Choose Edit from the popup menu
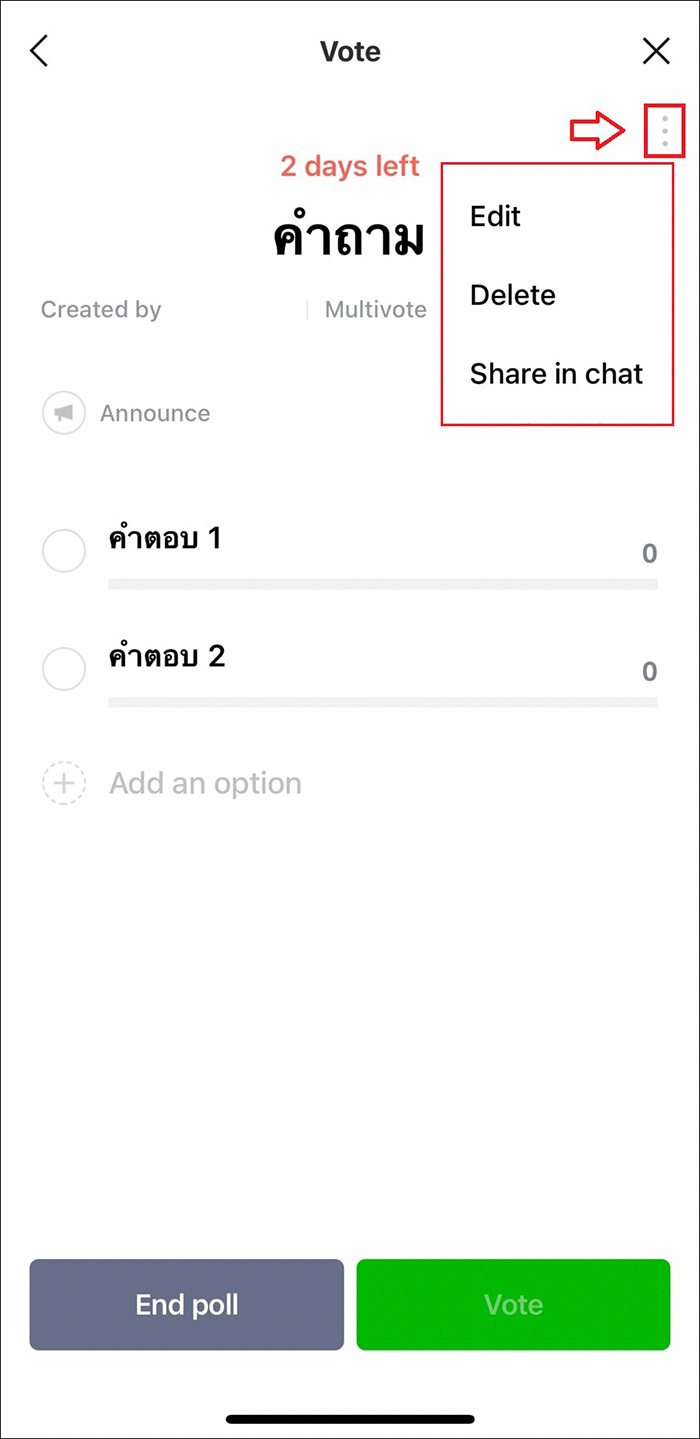This screenshot has height=1439, width=700. [x=496, y=216]
